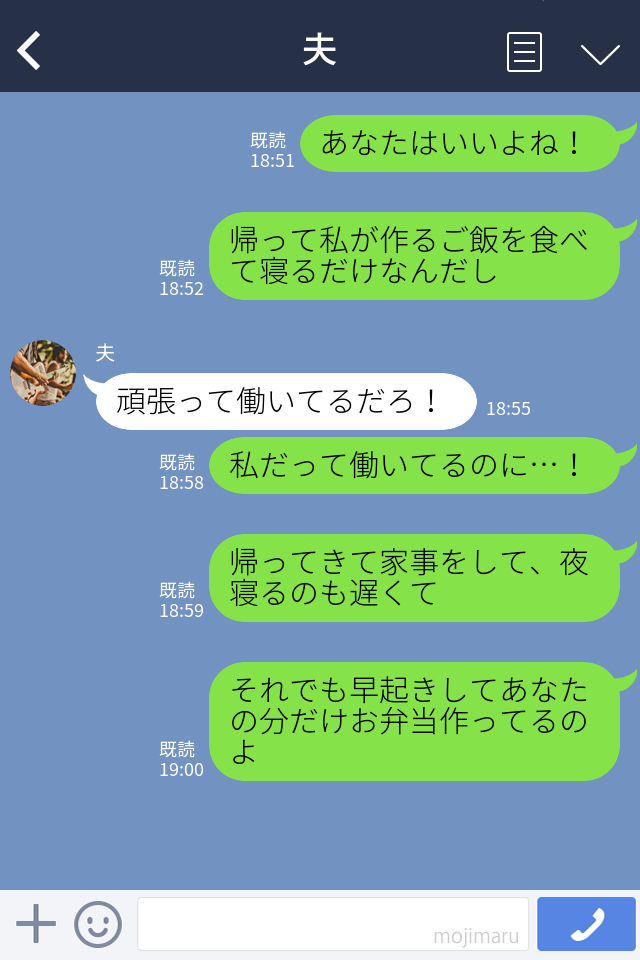Open the emoji sticker picker
640x960 pixels.
pos(98,923)
